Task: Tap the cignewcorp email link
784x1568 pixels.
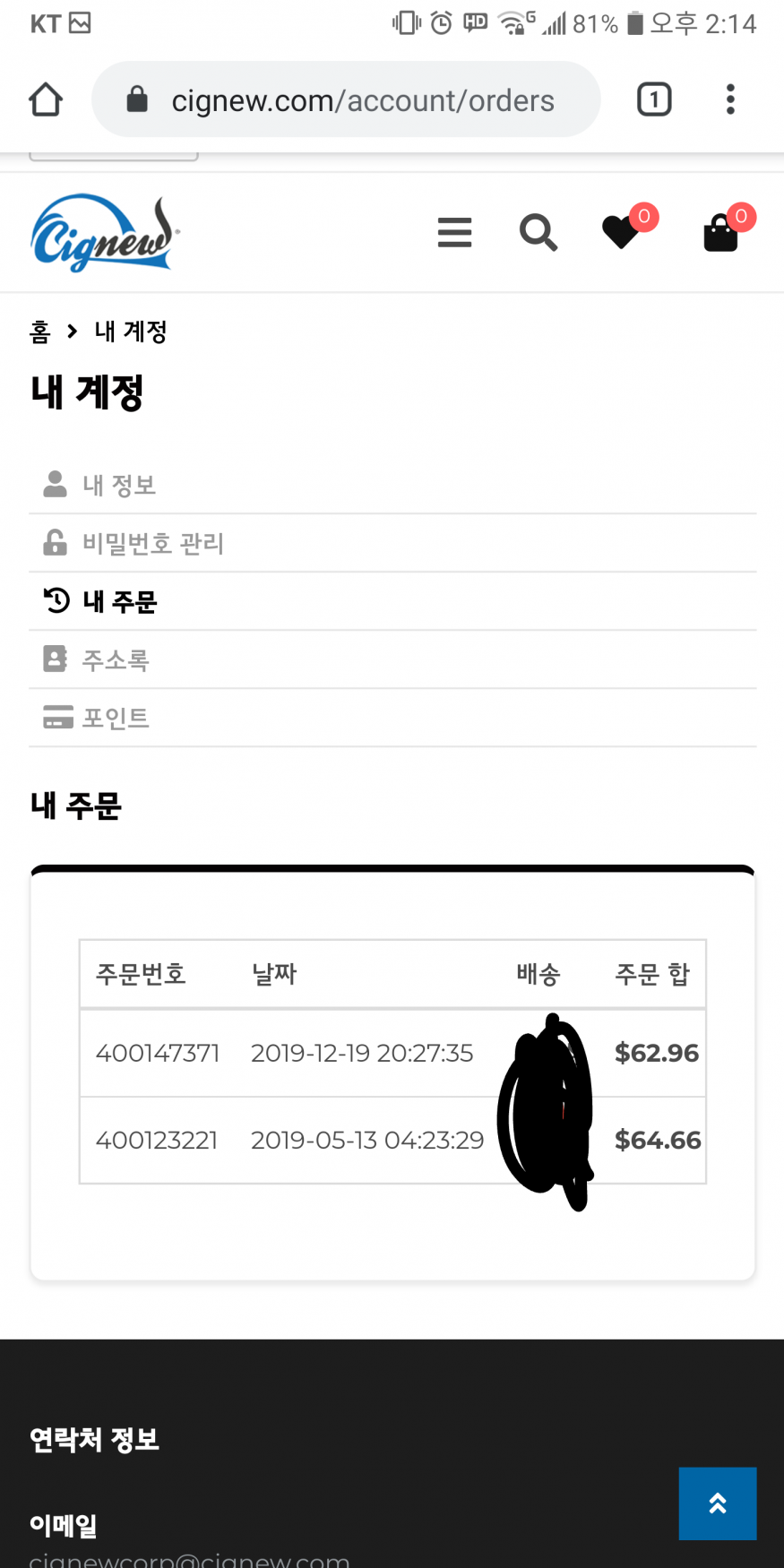Action: pyautogui.click(x=189, y=1559)
